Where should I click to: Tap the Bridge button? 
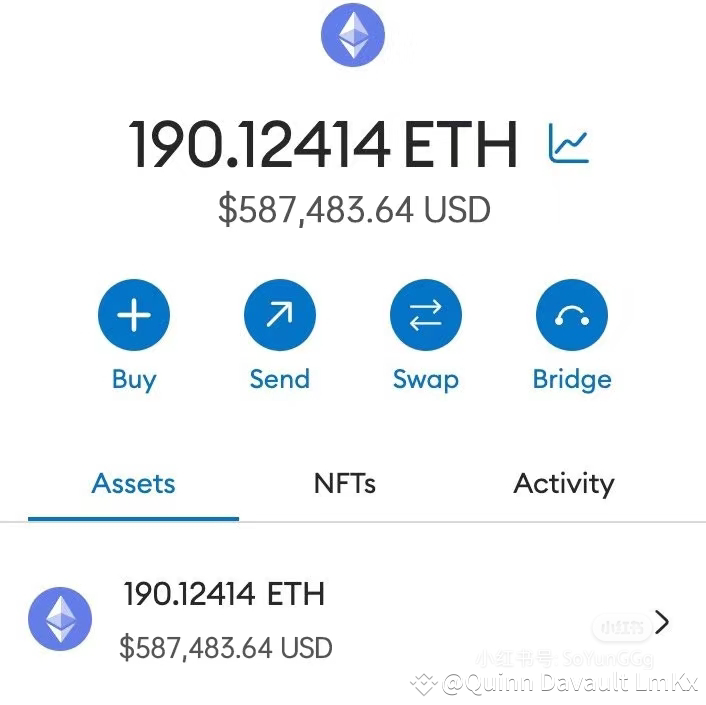coord(571,317)
